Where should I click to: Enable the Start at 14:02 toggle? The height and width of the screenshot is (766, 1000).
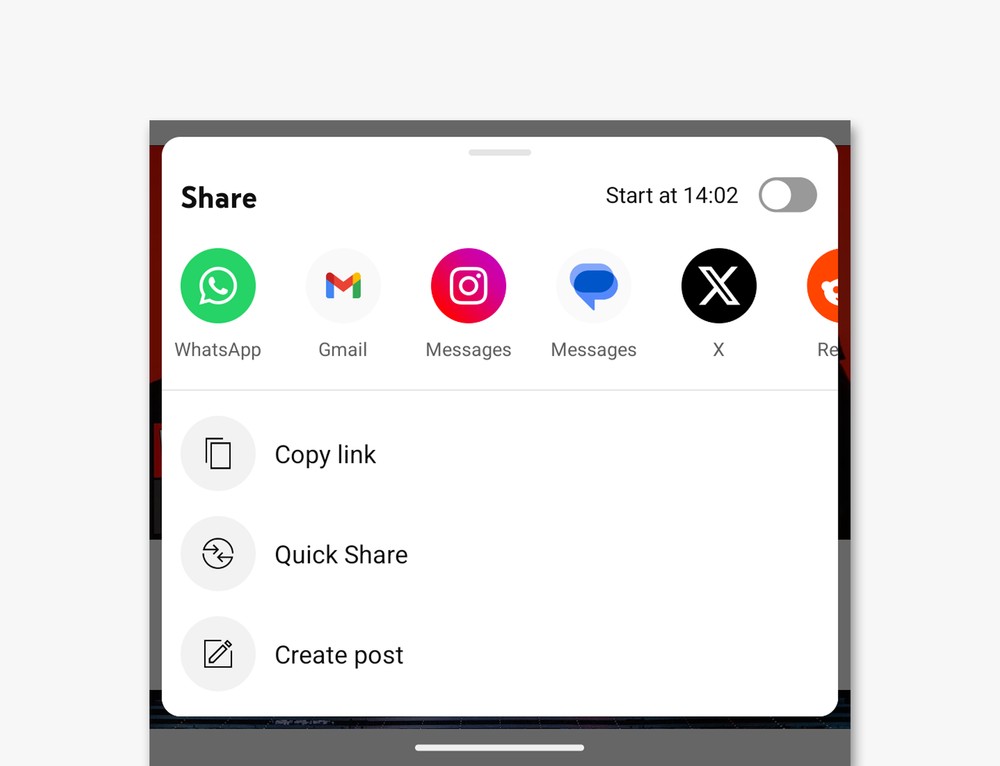click(x=787, y=195)
